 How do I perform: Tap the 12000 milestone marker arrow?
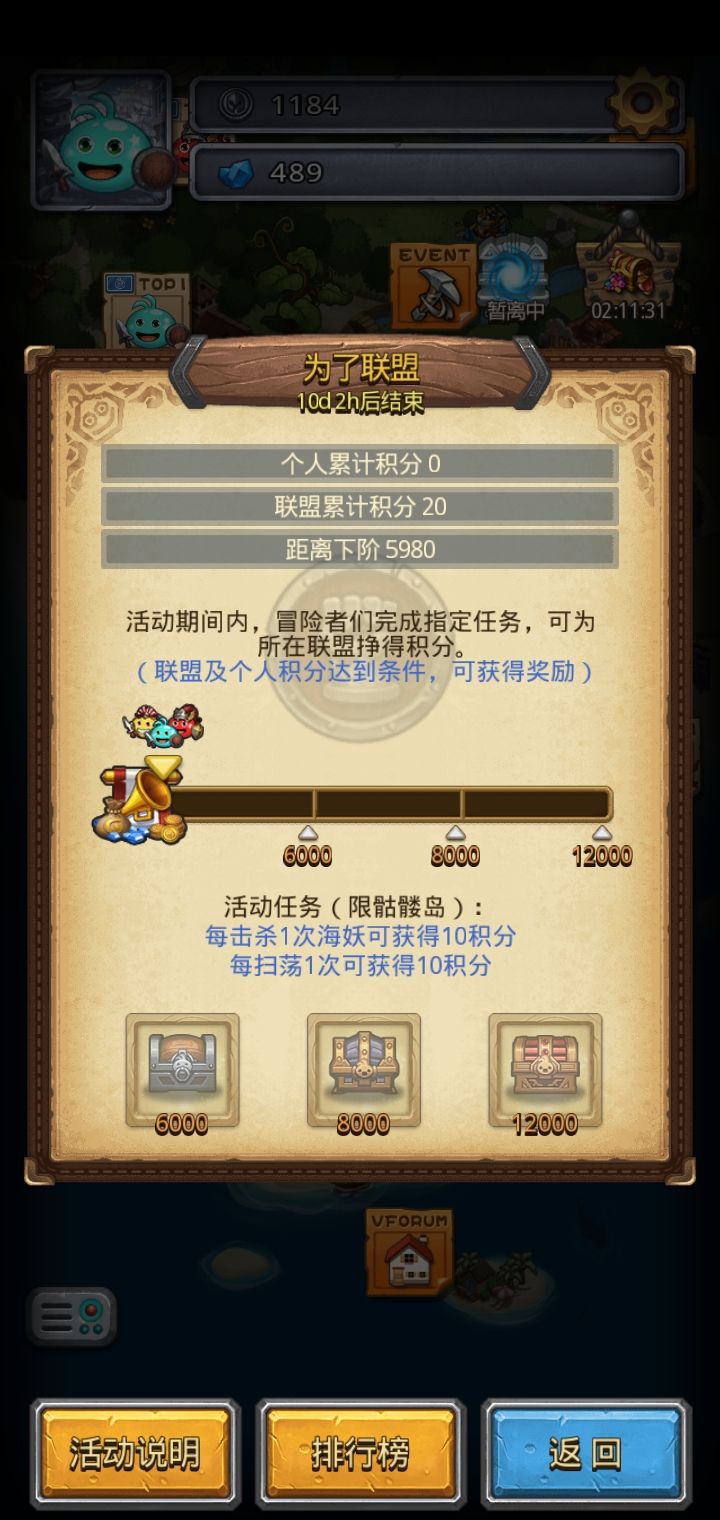(601, 831)
